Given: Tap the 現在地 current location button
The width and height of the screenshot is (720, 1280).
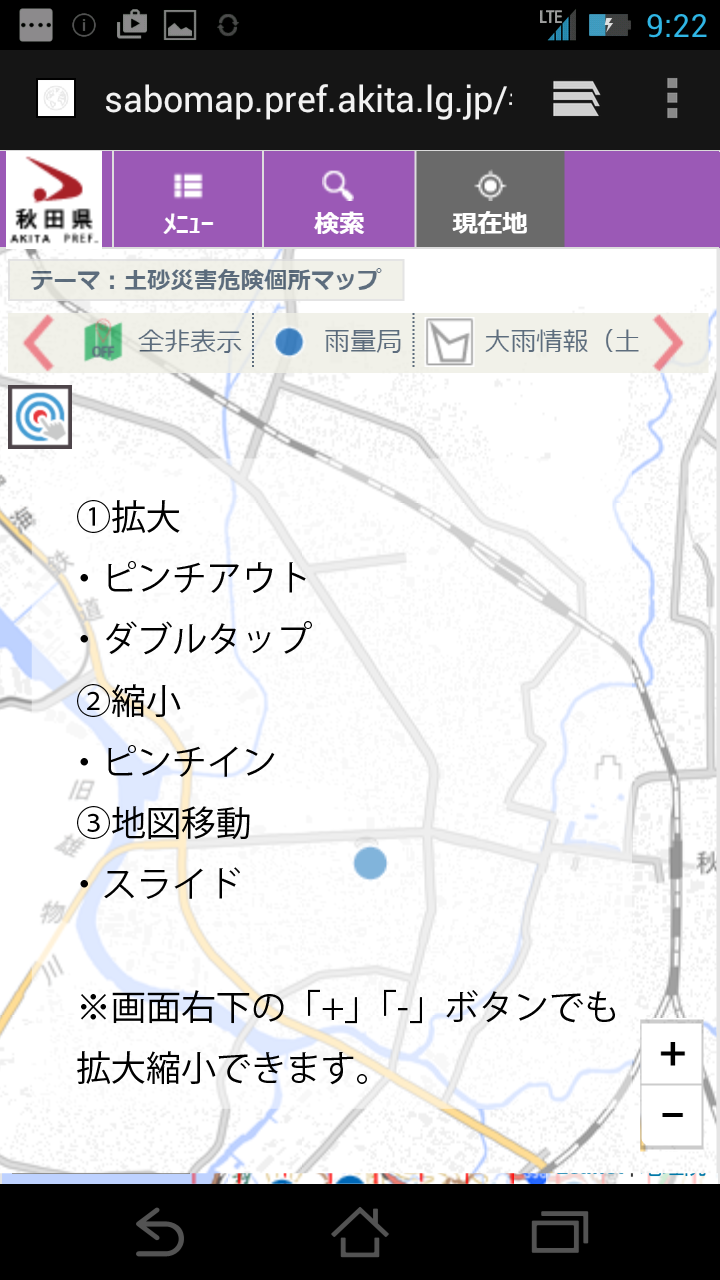Looking at the screenshot, I should (x=490, y=200).
